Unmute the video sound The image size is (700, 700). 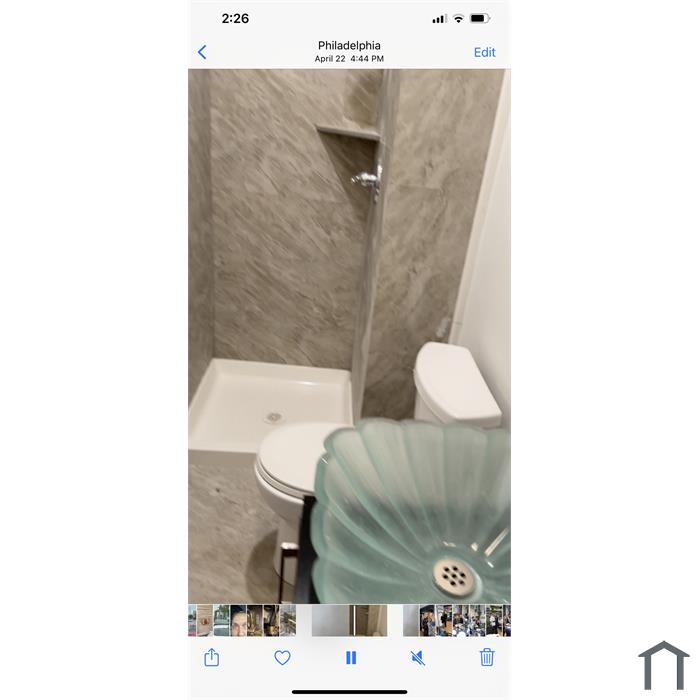tap(418, 657)
